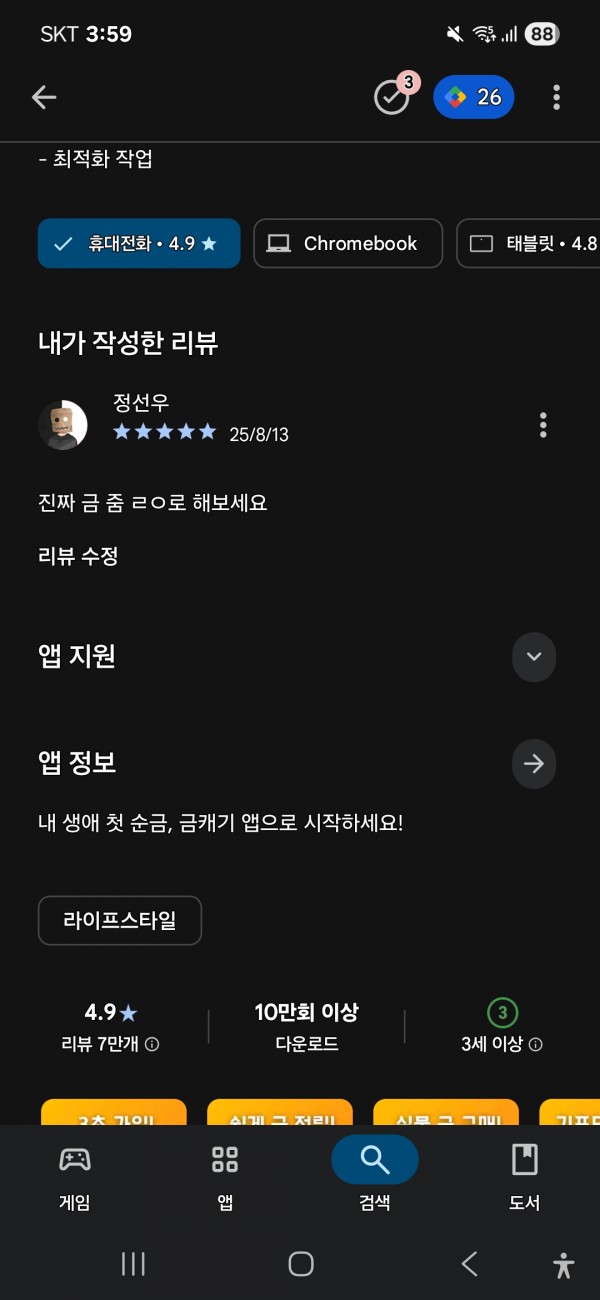Viewport: 600px width, 1300px height.
Task: Go back using the top arrow
Action: click(44, 97)
